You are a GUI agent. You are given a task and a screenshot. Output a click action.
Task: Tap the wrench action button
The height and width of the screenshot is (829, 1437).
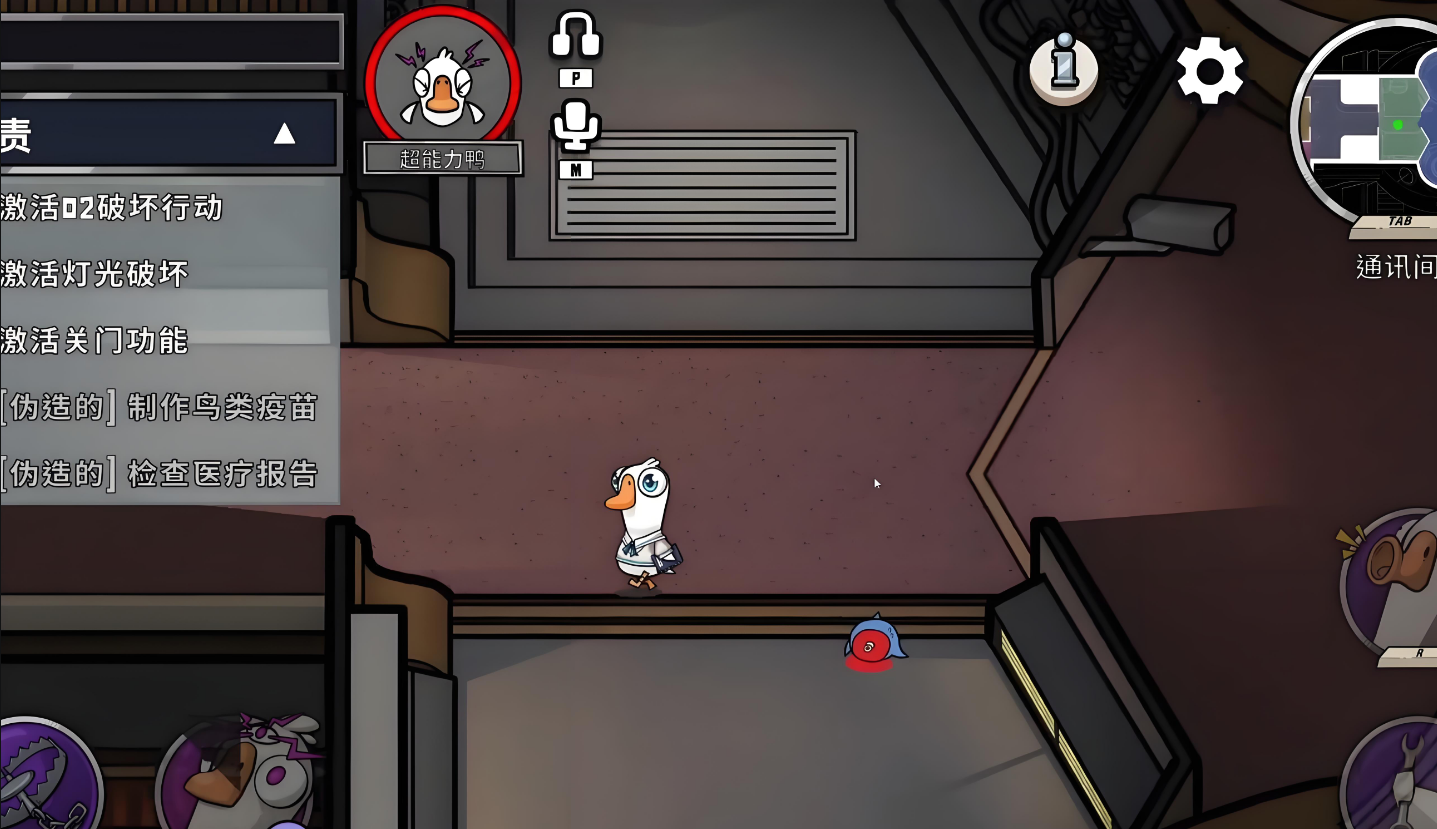(1395, 780)
